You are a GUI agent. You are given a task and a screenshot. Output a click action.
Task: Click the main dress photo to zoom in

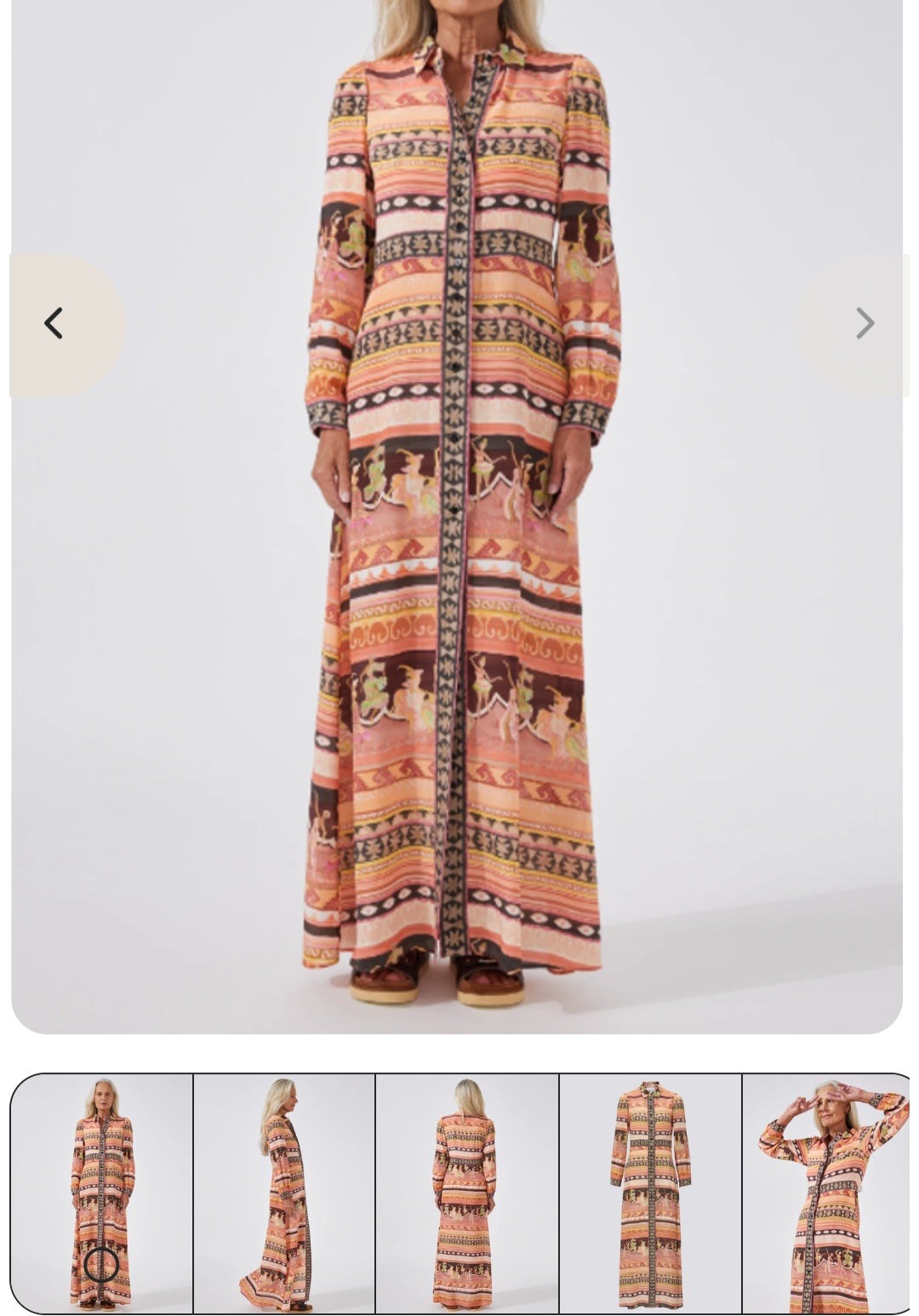tap(459, 511)
